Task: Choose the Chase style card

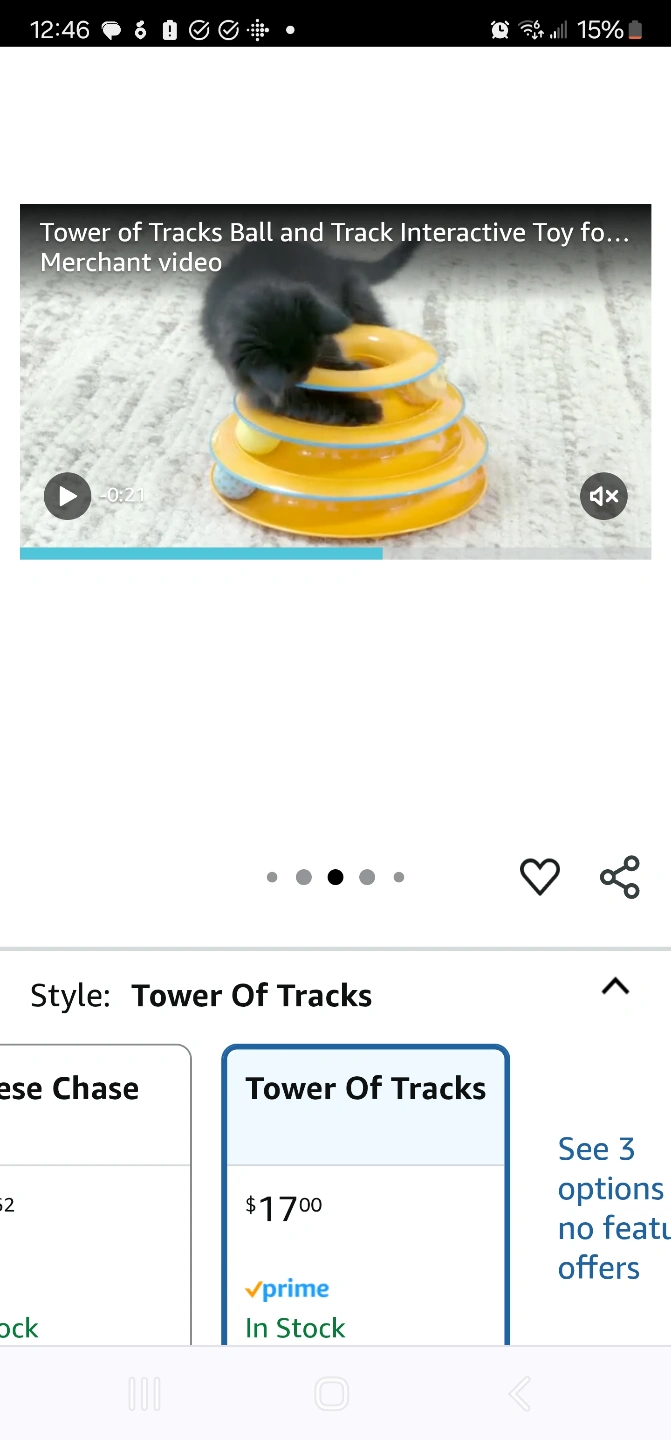Action: (90, 1190)
